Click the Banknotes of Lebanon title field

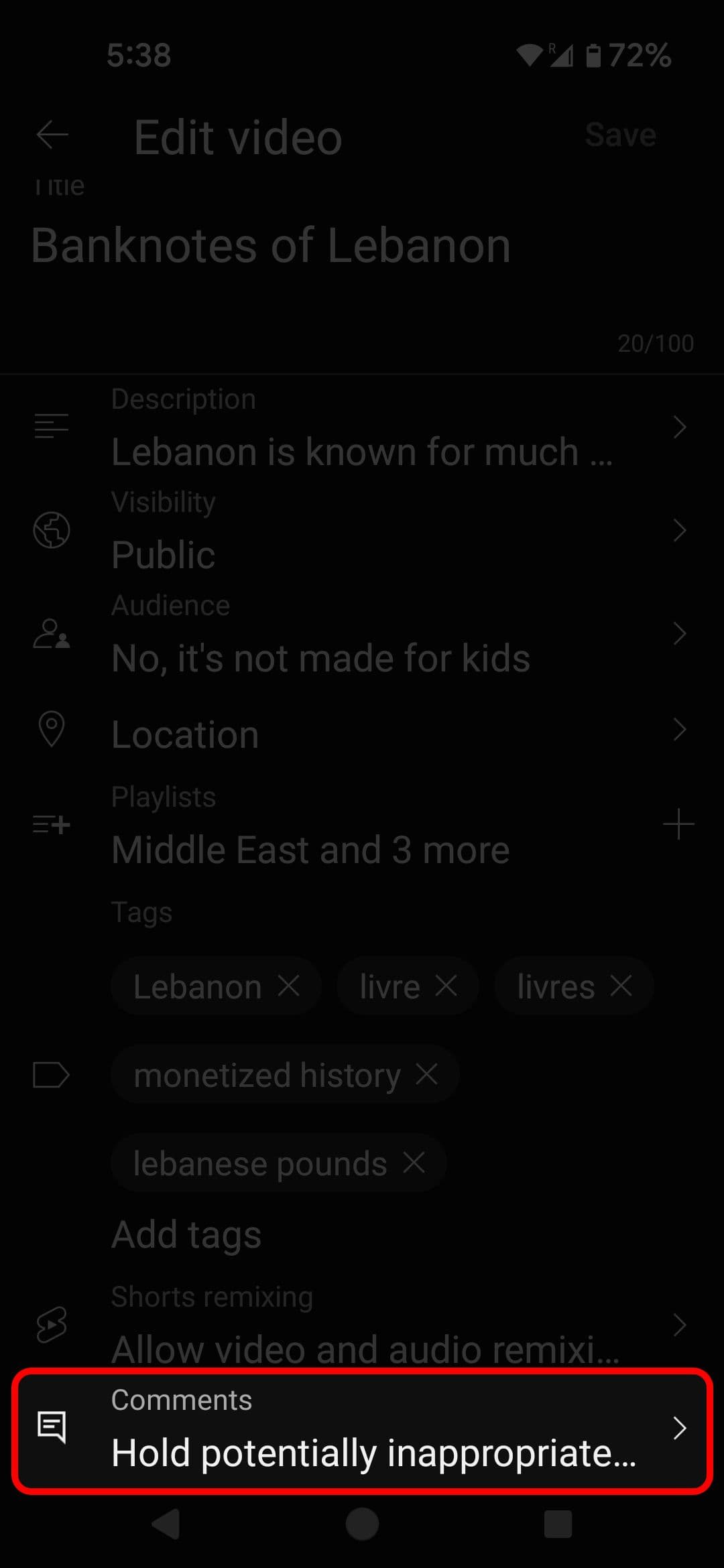tap(271, 245)
